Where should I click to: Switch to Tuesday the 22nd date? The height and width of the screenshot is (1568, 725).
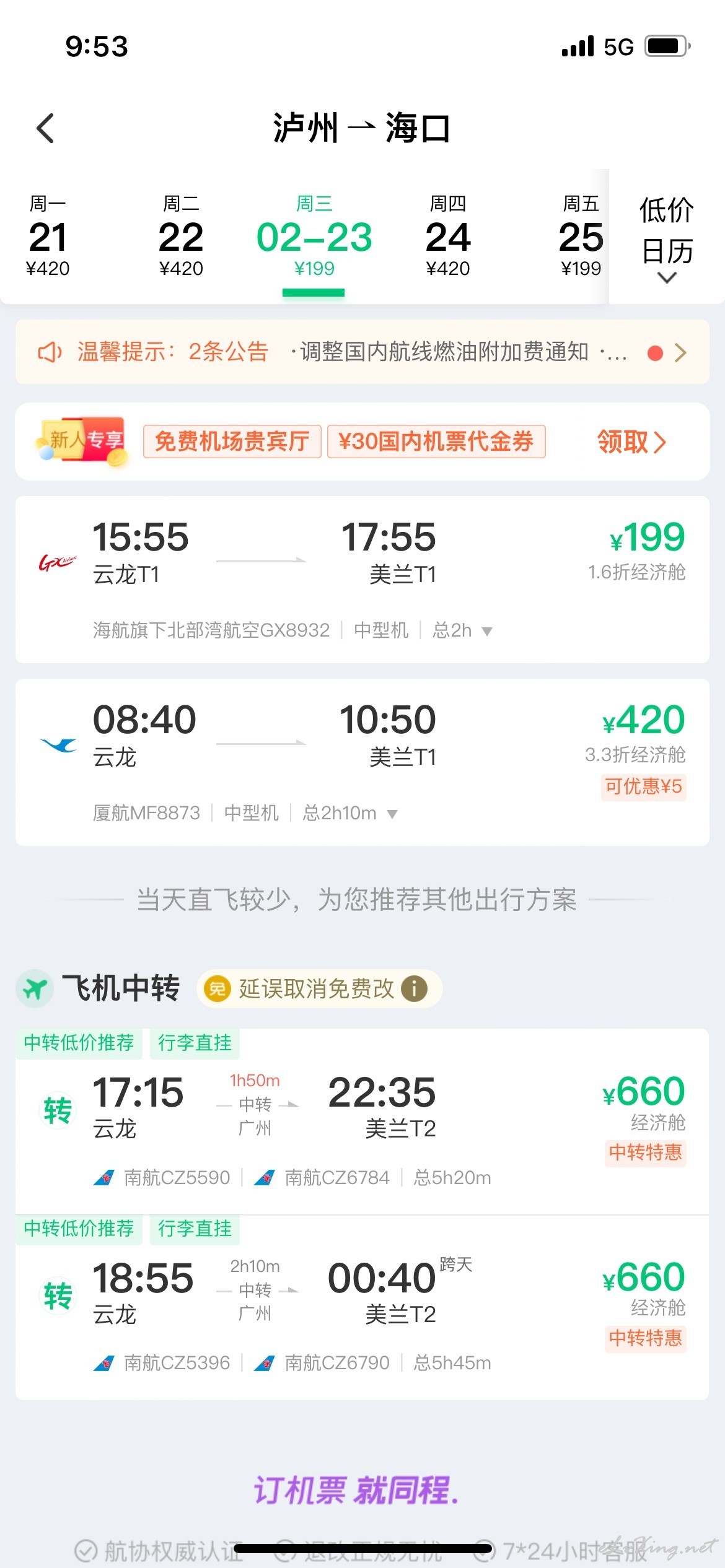click(181, 236)
